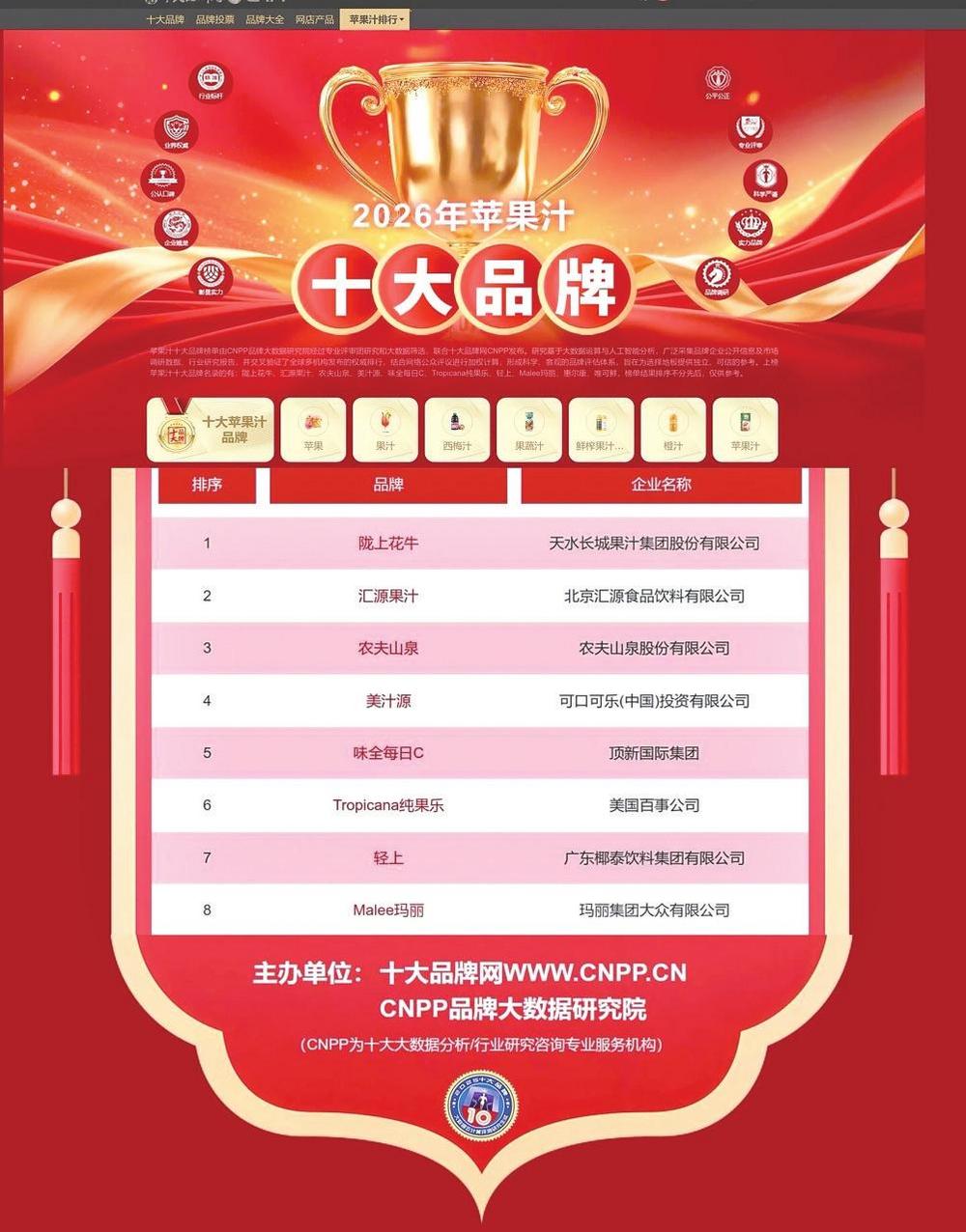The image size is (966, 1232).
Task: Go to 品牌投票 page
Action: pos(214,19)
